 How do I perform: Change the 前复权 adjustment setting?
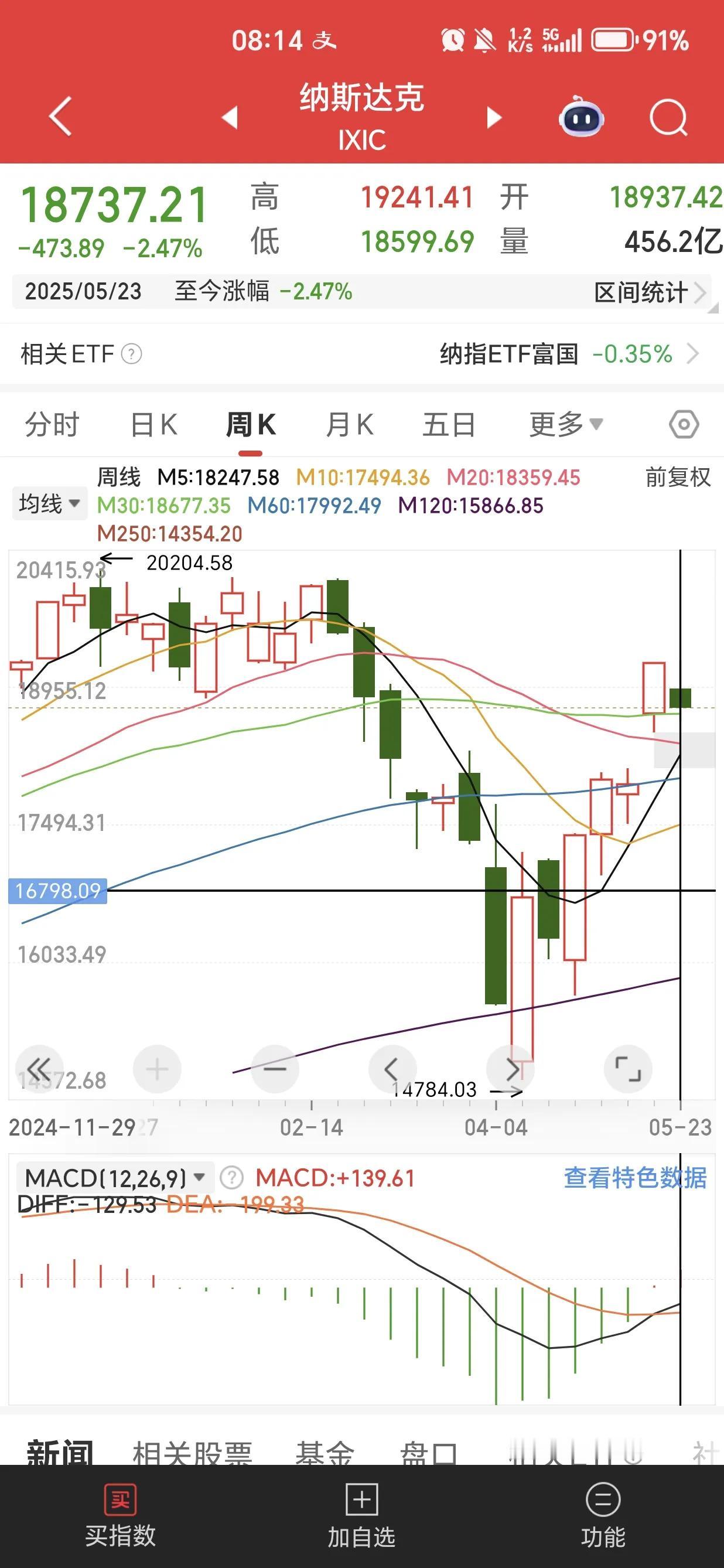click(x=678, y=477)
